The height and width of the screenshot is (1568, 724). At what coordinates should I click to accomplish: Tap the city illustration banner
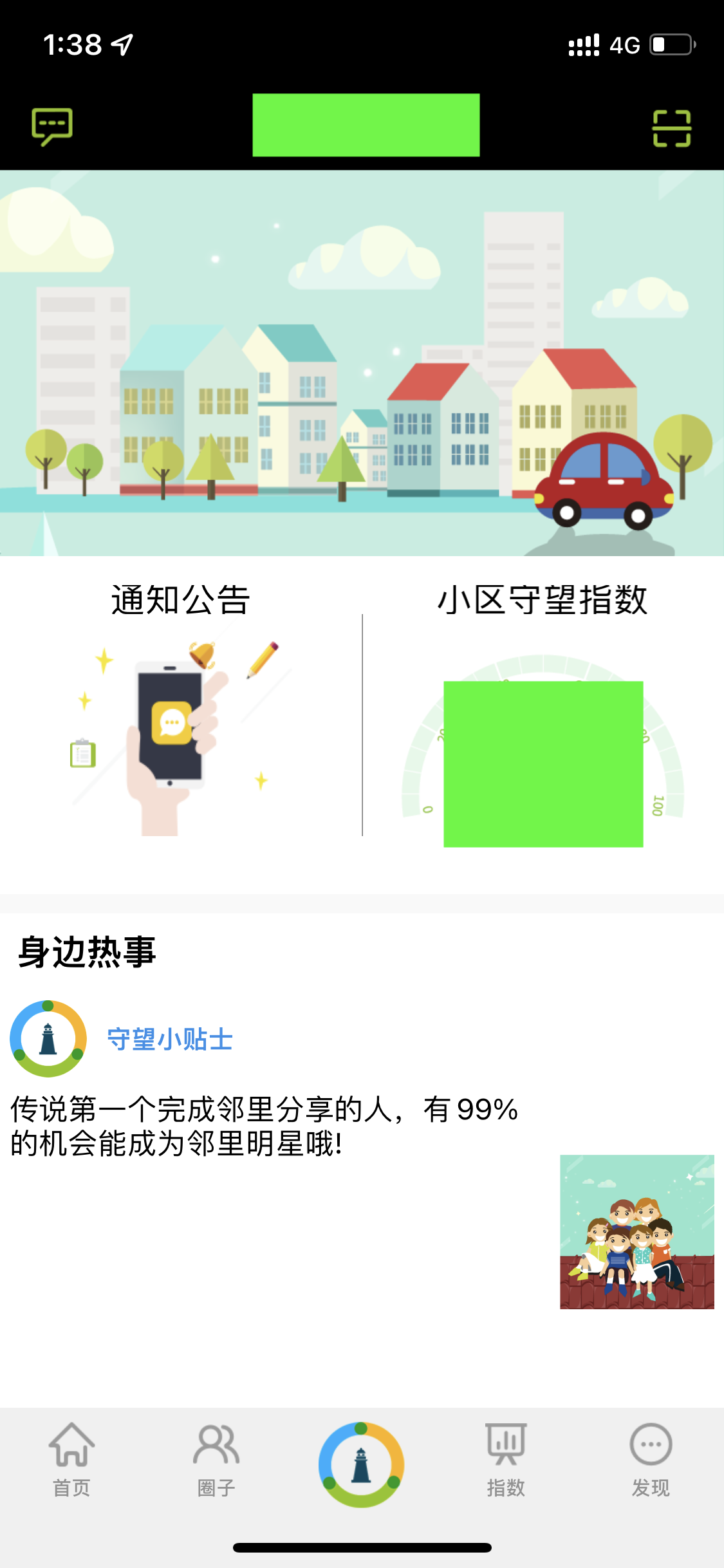pos(362,363)
